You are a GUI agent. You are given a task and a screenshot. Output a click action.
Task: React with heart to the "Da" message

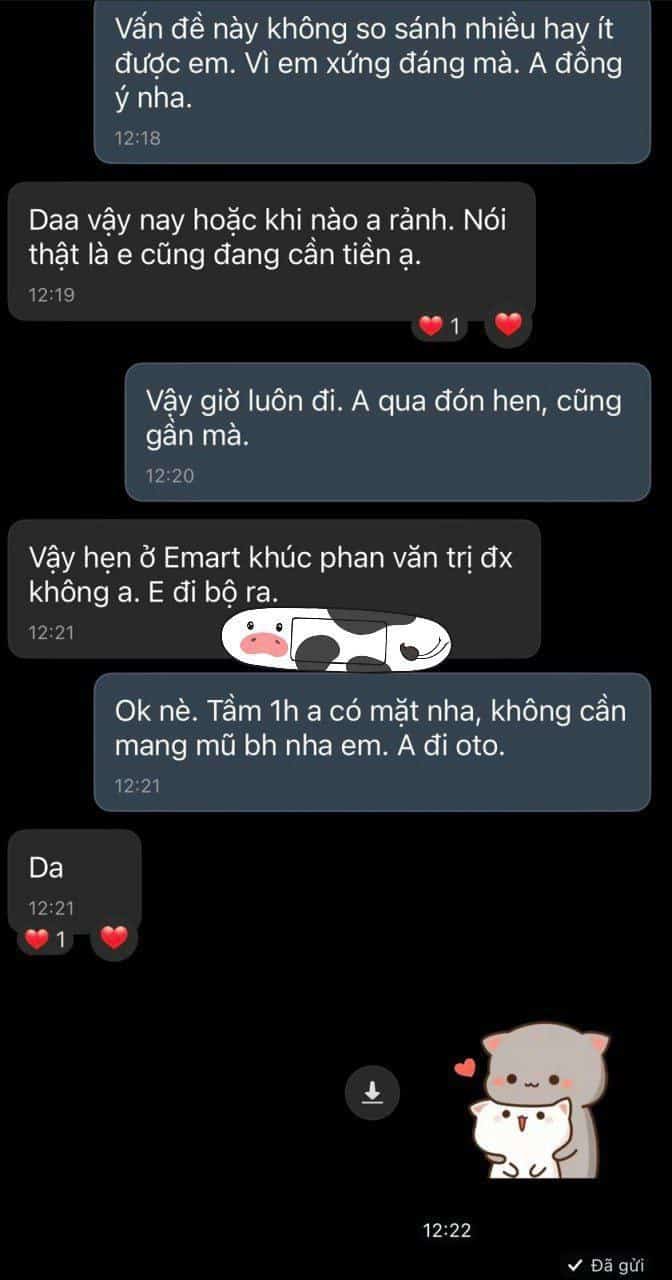coord(114,938)
